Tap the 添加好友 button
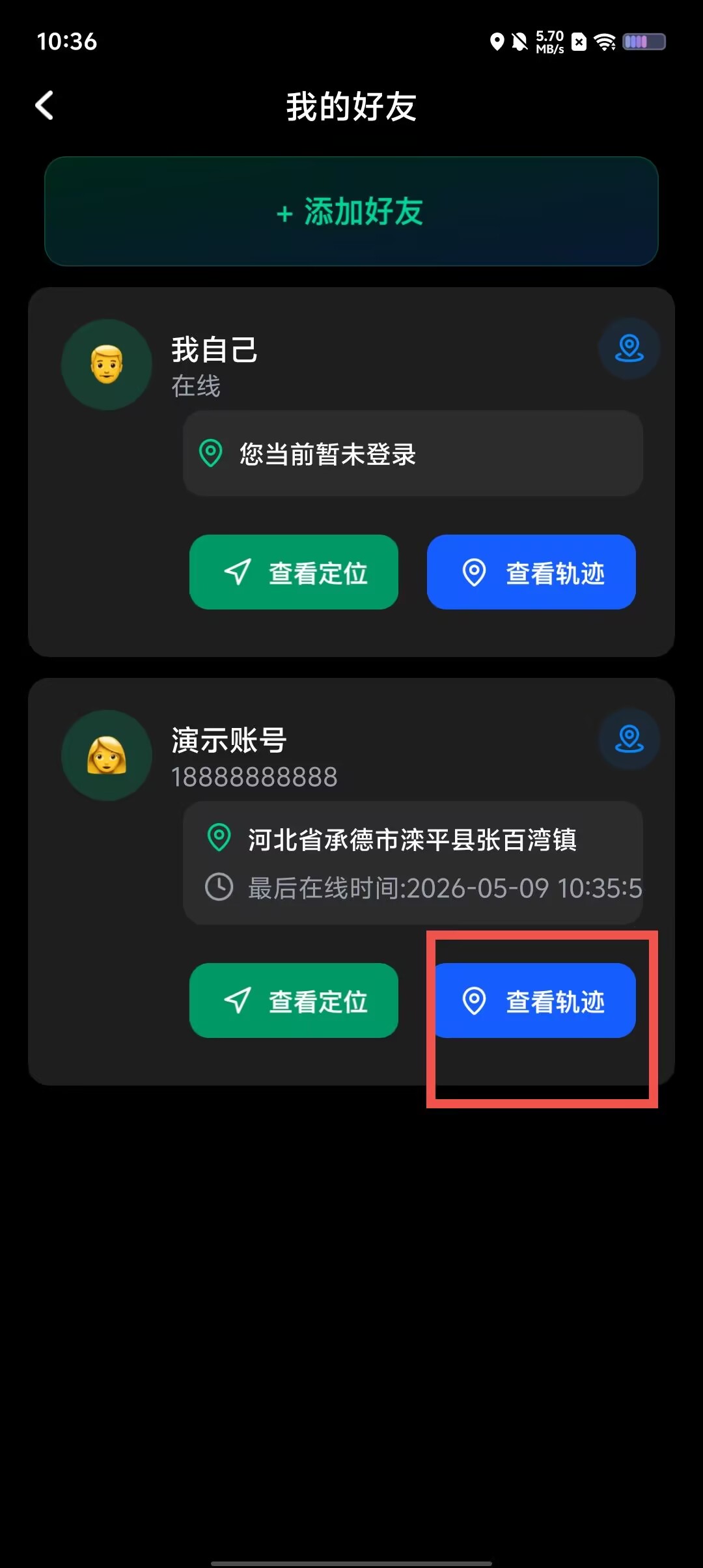The height and width of the screenshot is (1568, 703). (351, 211)
